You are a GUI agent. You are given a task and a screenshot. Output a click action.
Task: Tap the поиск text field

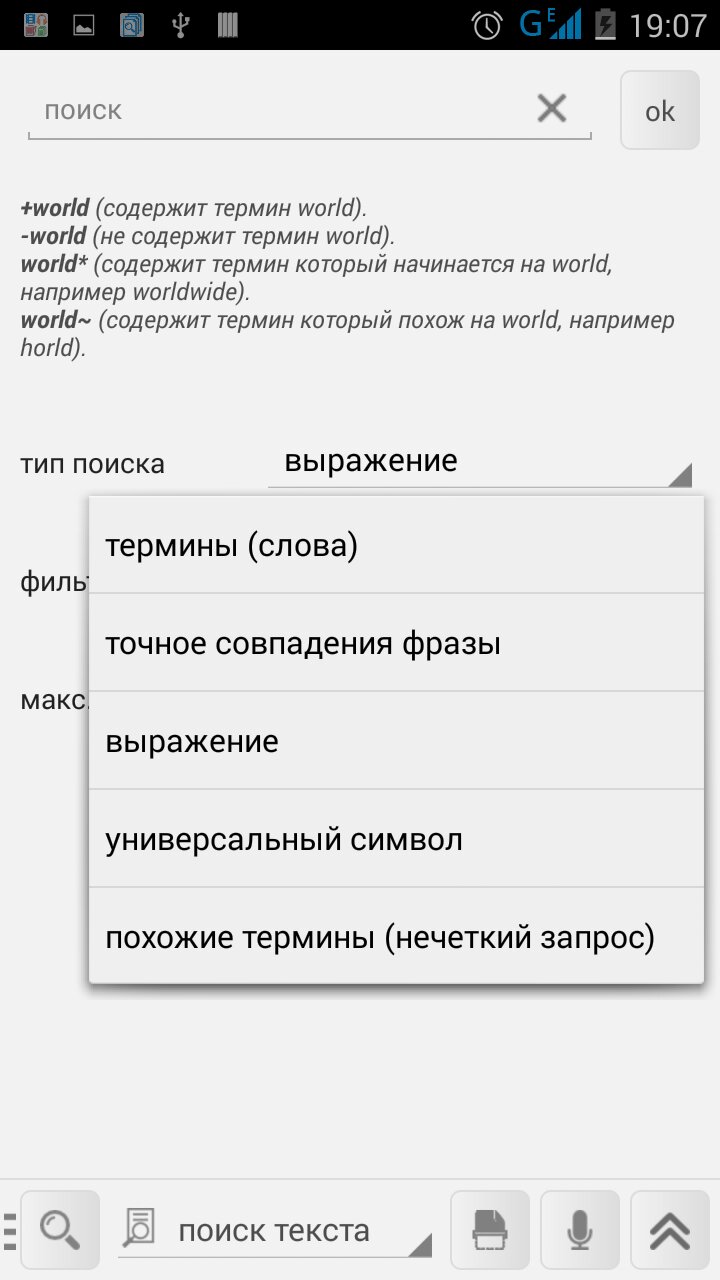(x=280, y=110)
